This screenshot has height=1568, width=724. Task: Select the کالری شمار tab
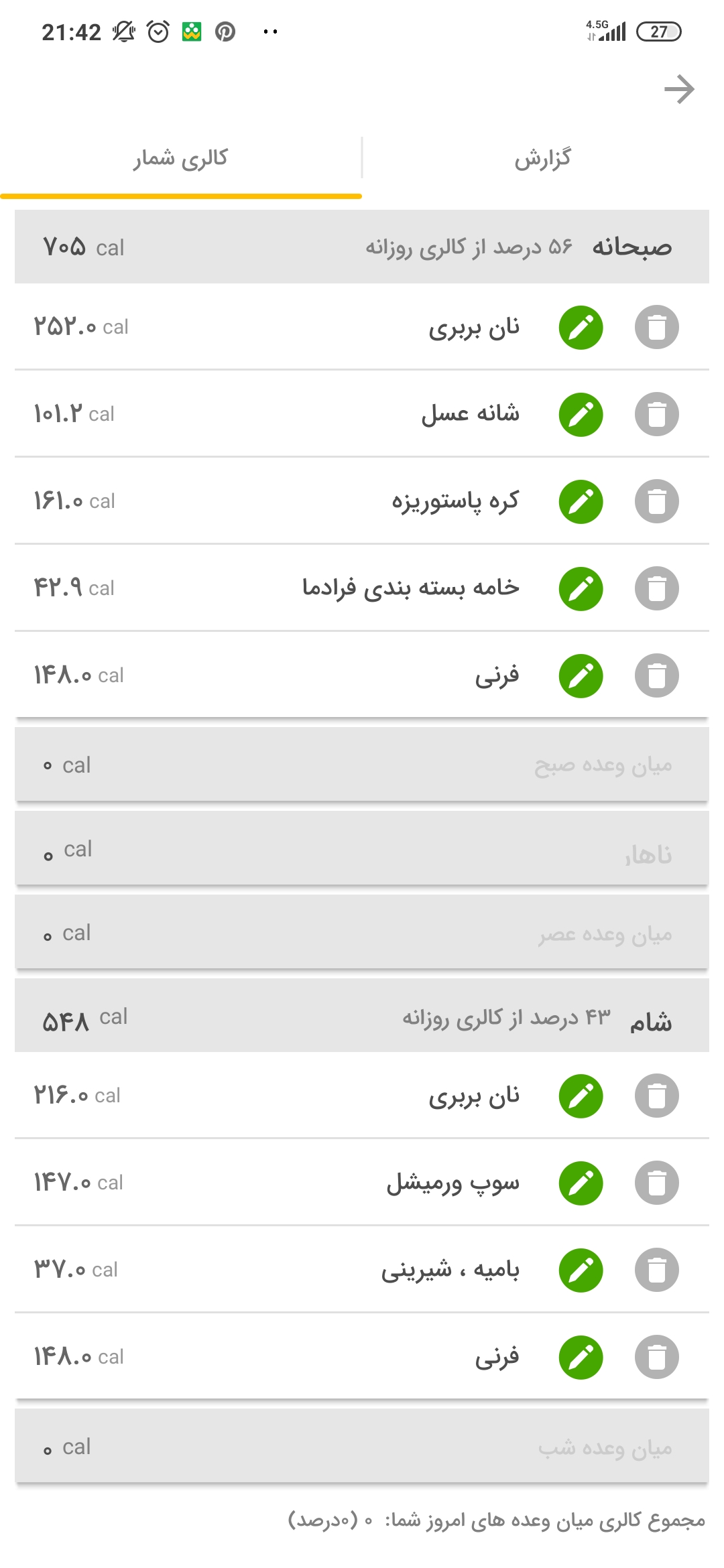(x=181, y=159)
